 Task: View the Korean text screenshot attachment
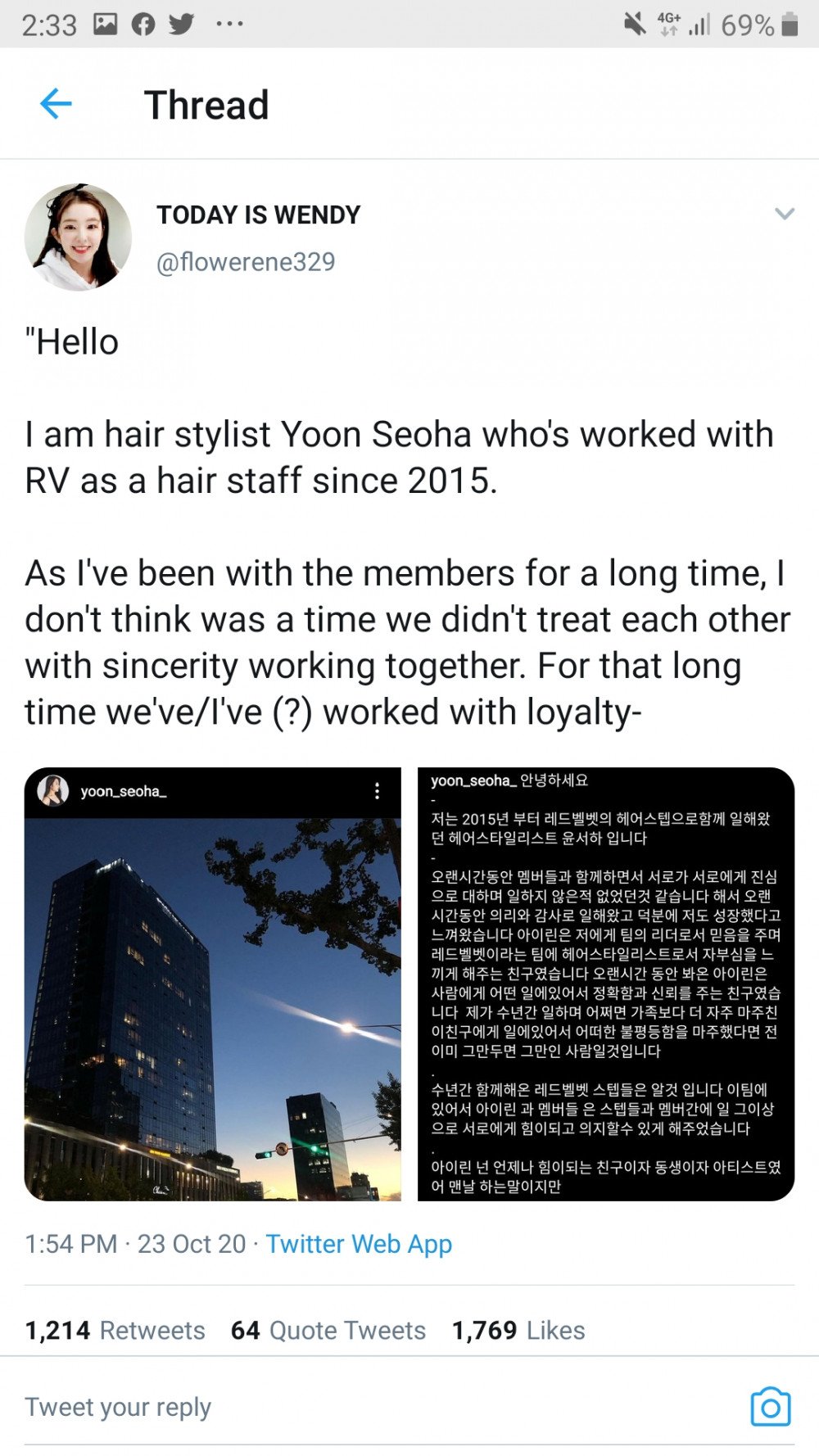606,984
